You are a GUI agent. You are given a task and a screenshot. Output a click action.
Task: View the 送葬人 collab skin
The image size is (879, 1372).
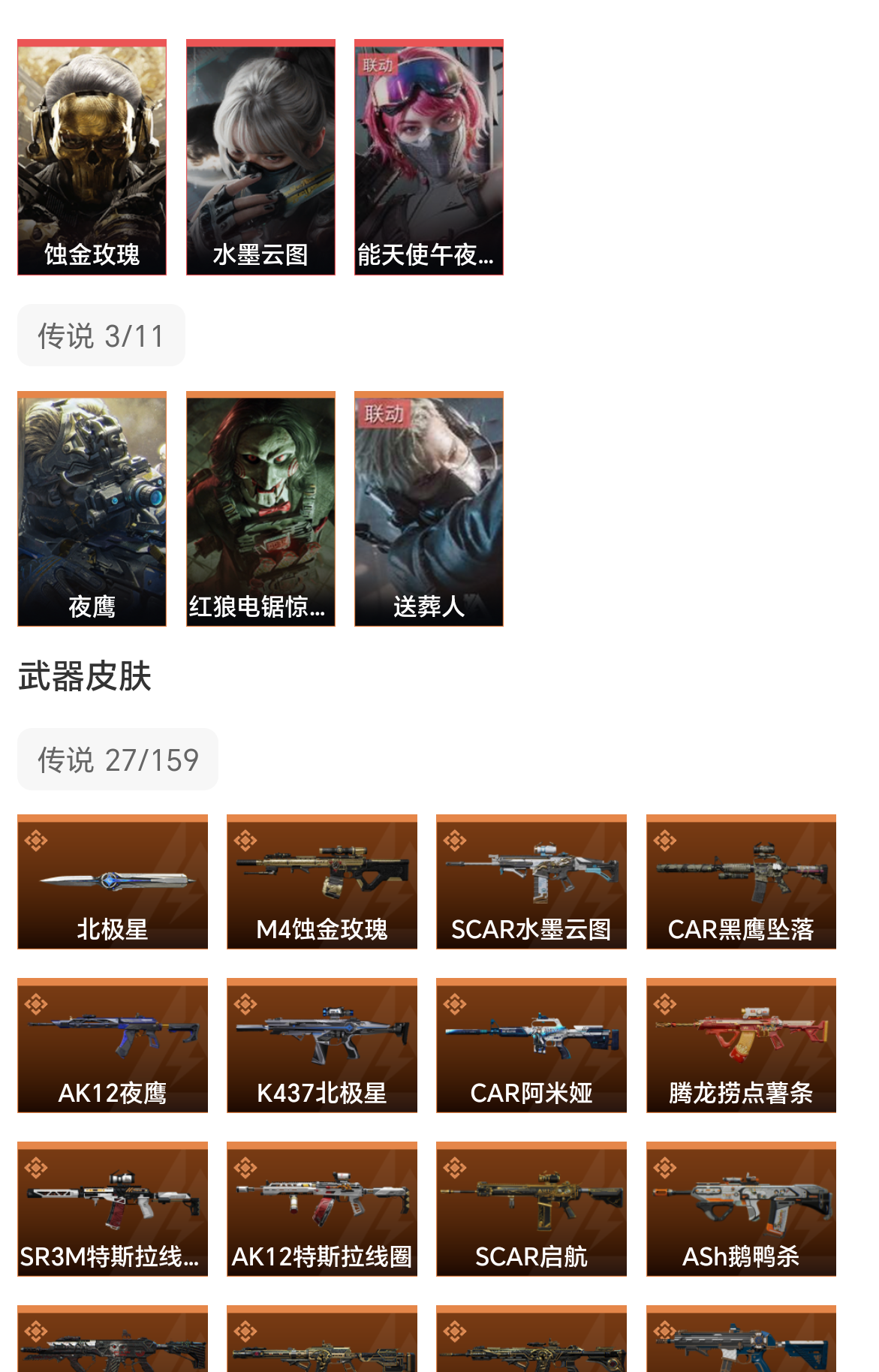click(429, 509)
